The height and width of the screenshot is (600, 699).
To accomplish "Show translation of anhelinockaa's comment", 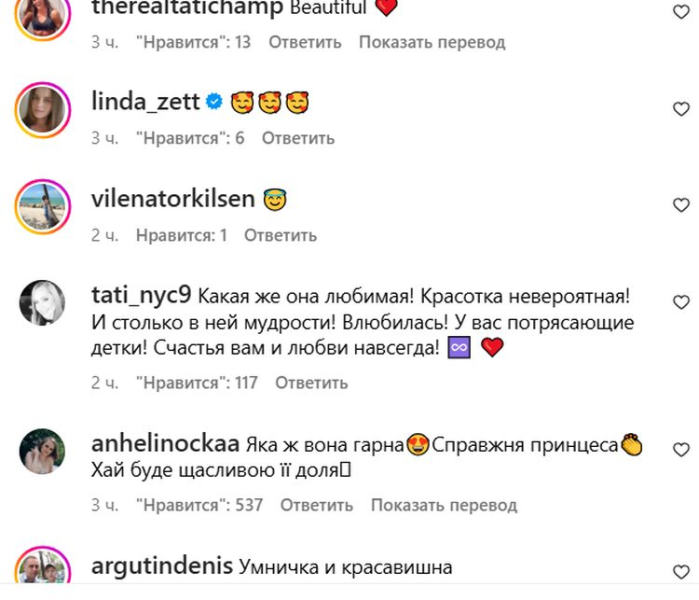I will point(443,505).
